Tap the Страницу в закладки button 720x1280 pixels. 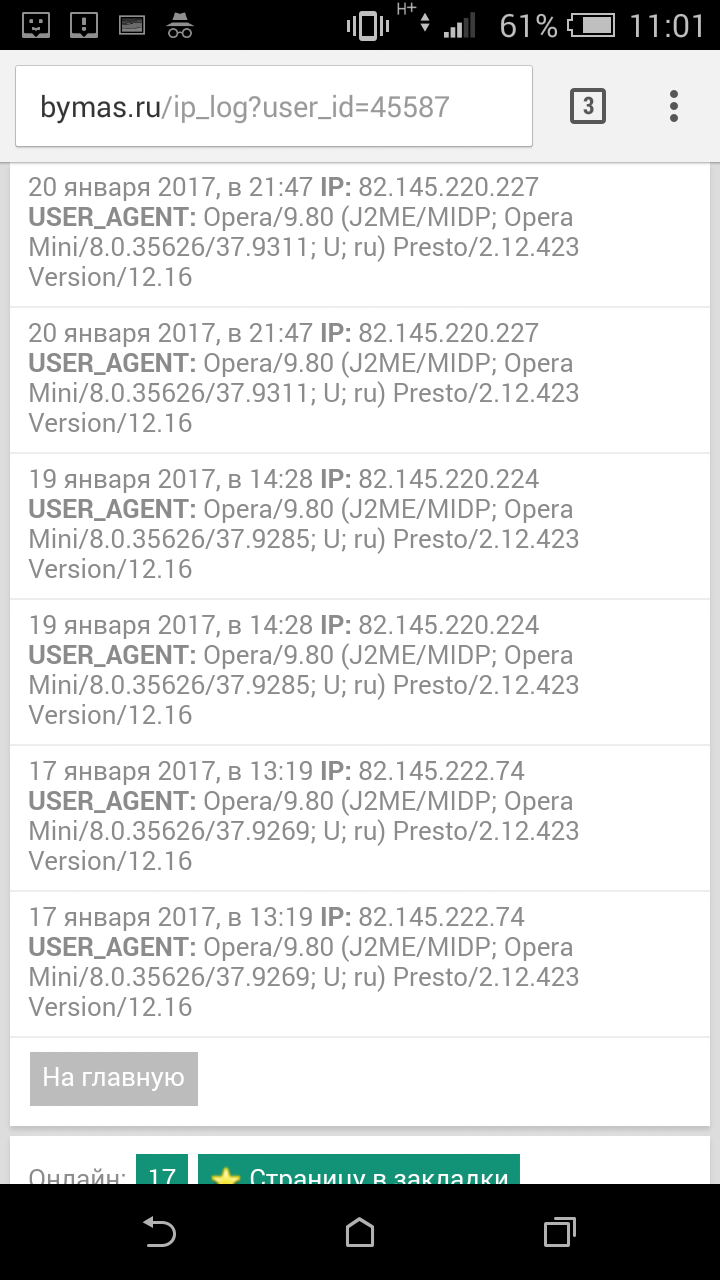point(359,1171)
